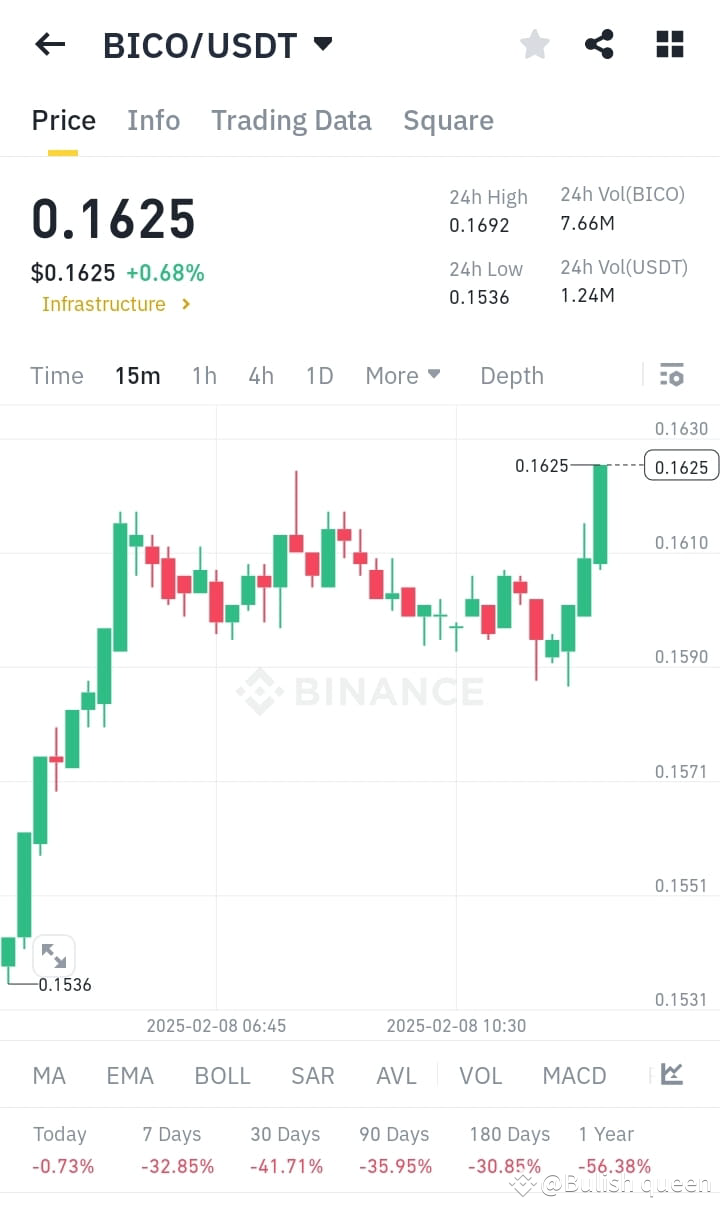Open the BICO/USDT pair selector dropdown
The height and width of the screenshot is (1206, 720).
[x=218, y=44]
